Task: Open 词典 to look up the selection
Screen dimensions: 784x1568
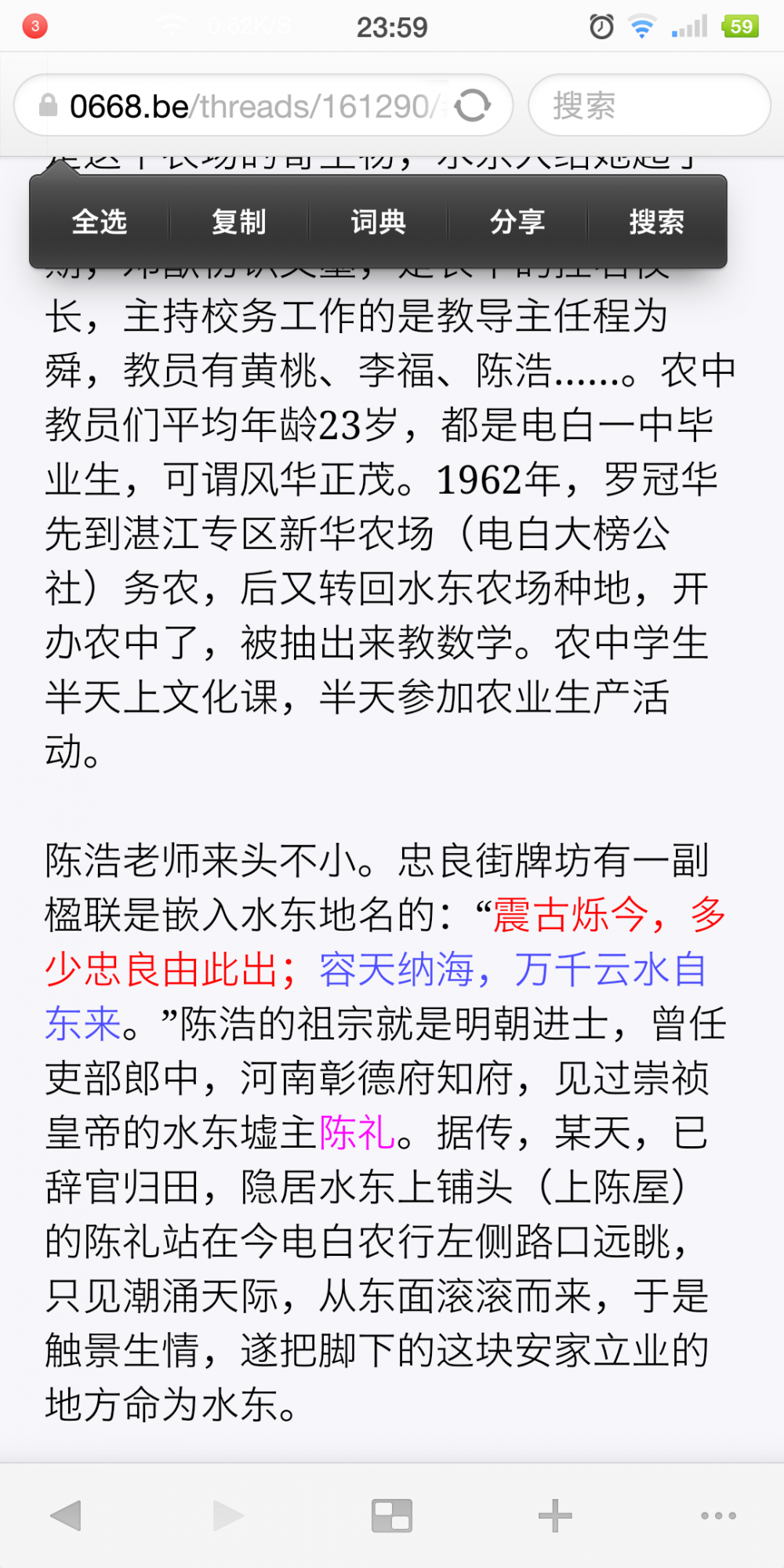Action: [377, 222]
